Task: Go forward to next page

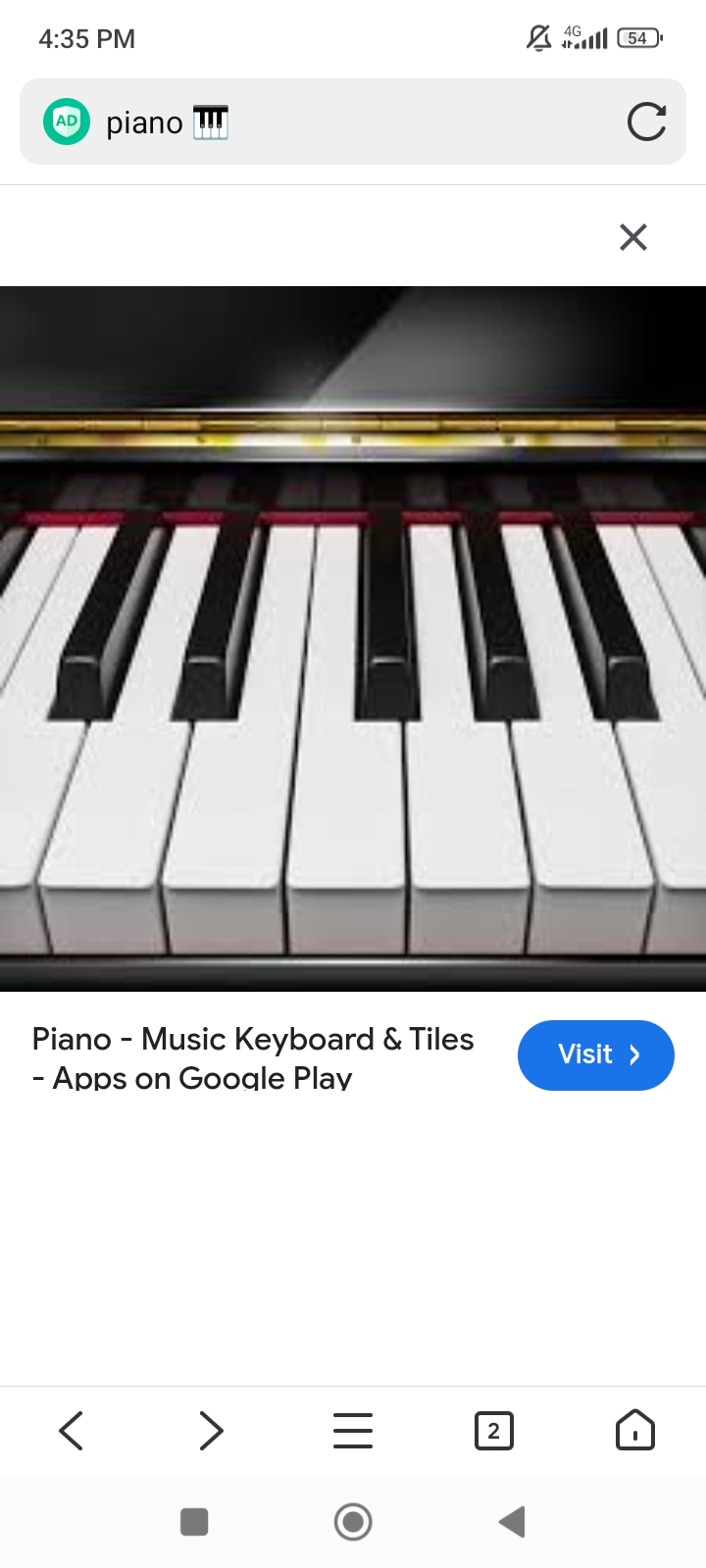Action: click(x=211, y=1431)
